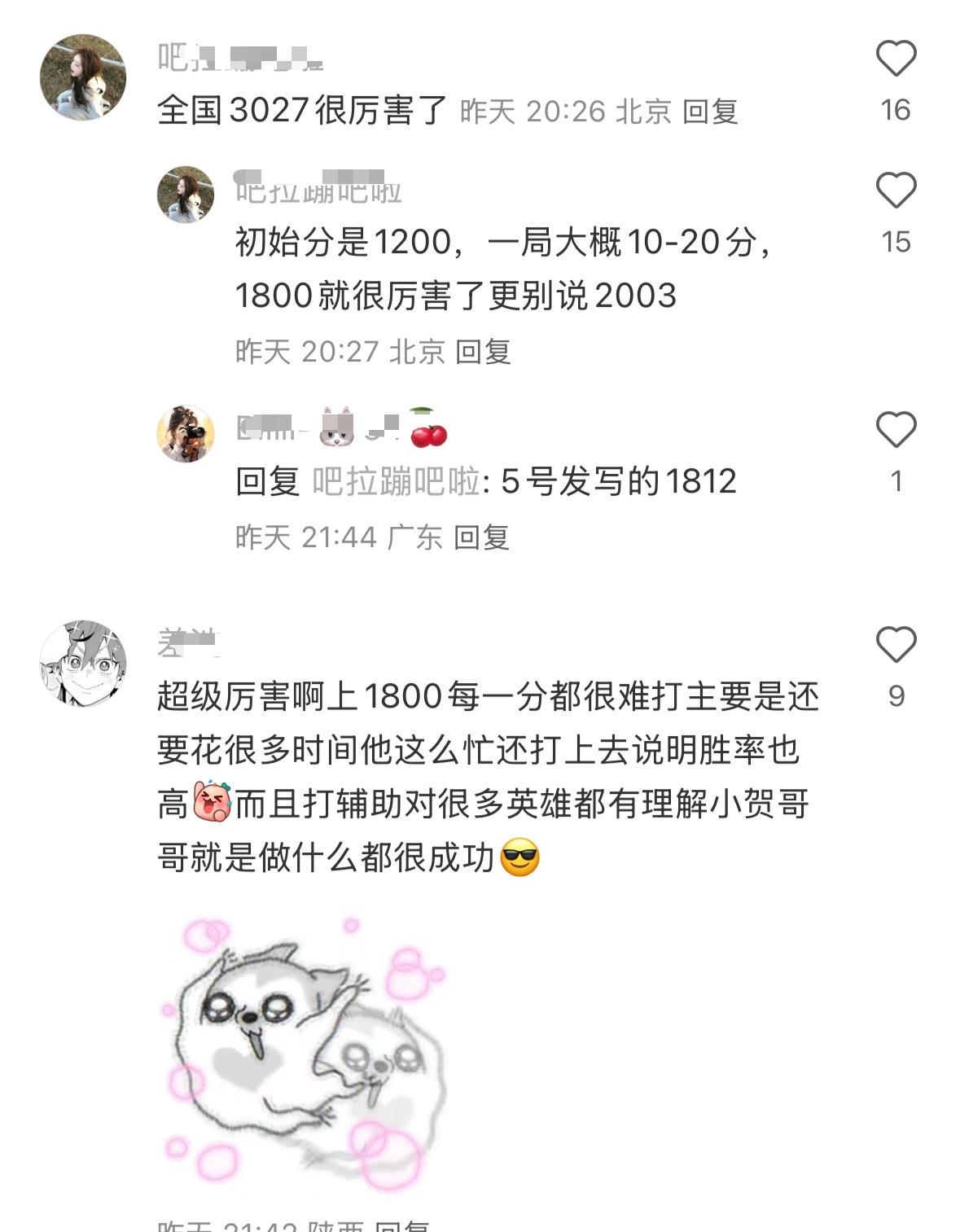Like the reply about 初始分是1200
The image size is (960, 1232).
pos(896,191)
